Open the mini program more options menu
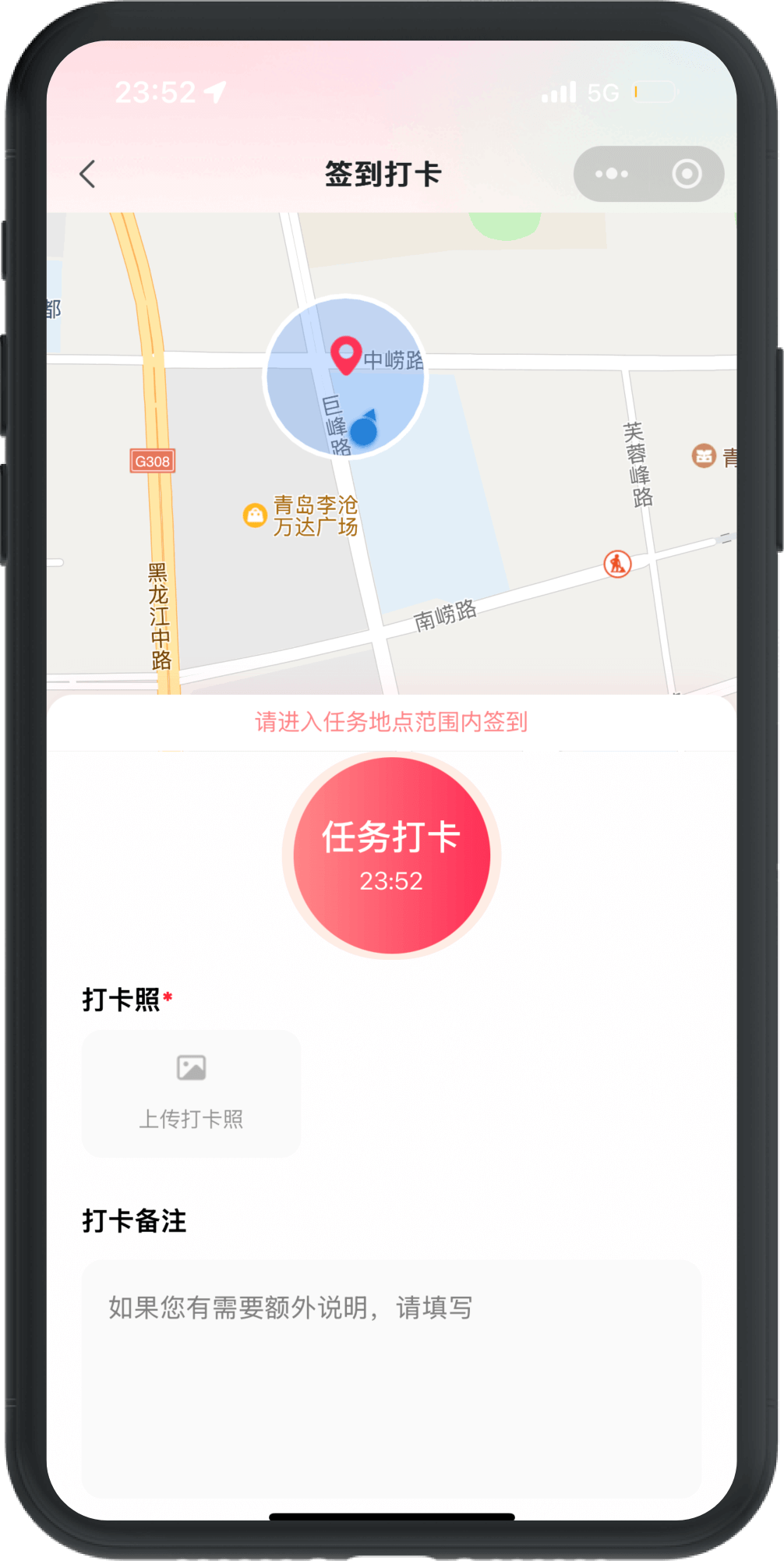The height and width of the screenshot is (1561, 784). pos(612,174)
